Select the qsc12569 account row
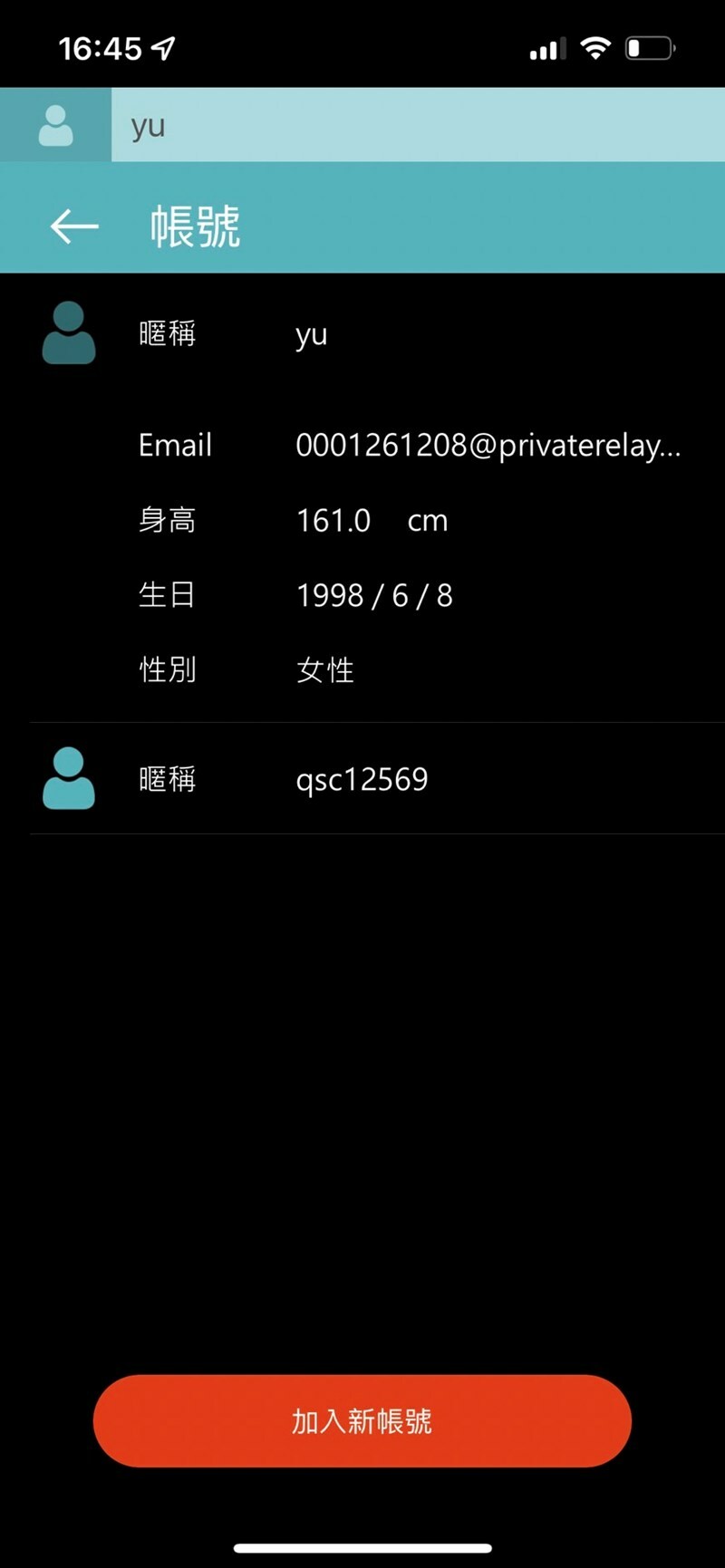 (x=362, y=779)
